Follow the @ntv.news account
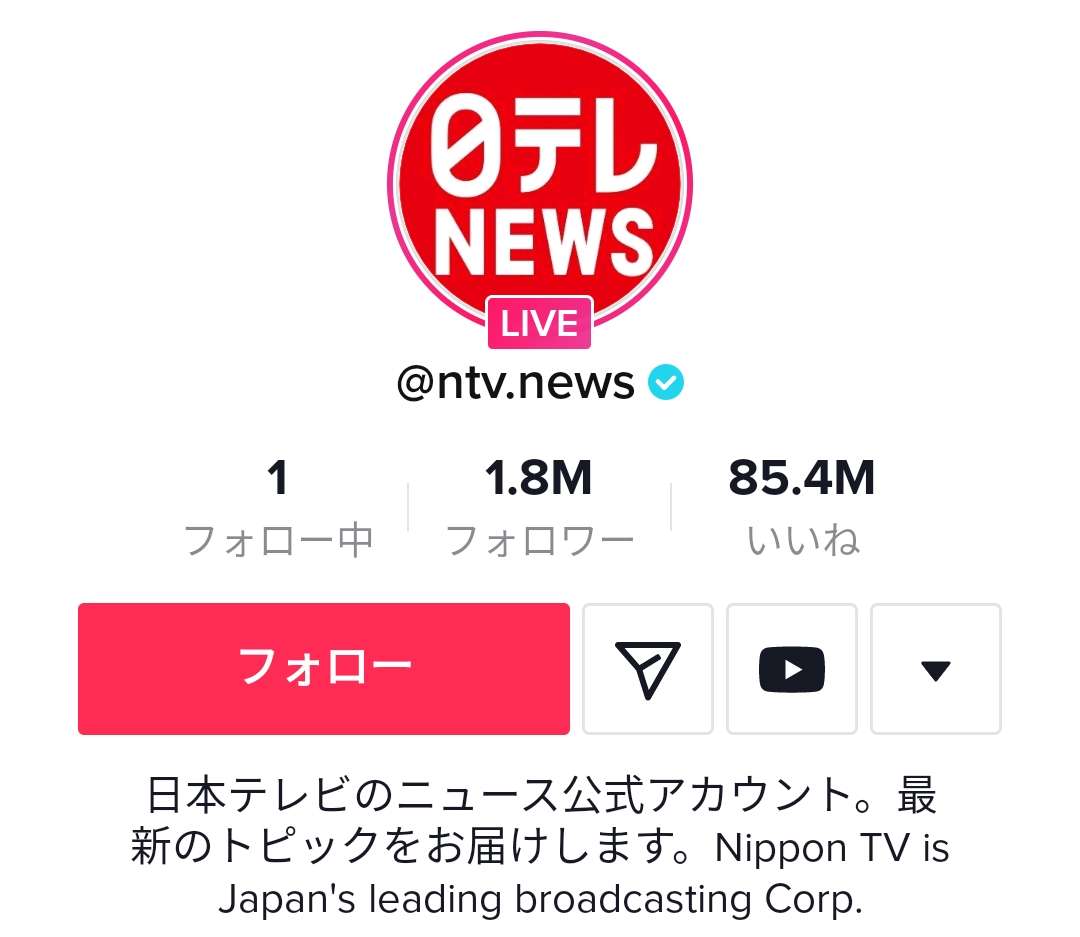Image resolution: width=1080 pixels, height=937 pixels. coord(324,668)
